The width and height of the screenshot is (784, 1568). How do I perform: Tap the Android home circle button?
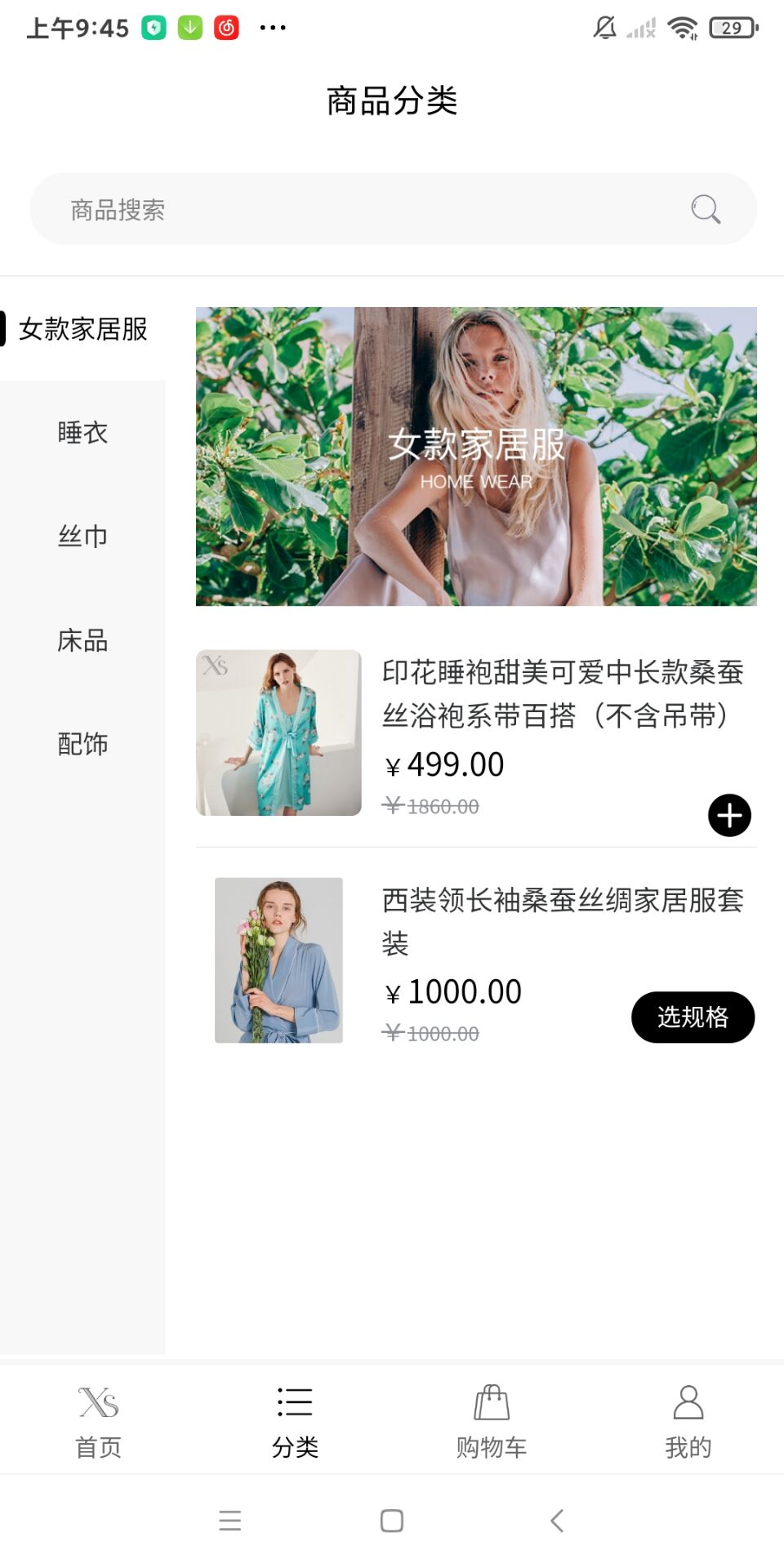[391, 1519]
